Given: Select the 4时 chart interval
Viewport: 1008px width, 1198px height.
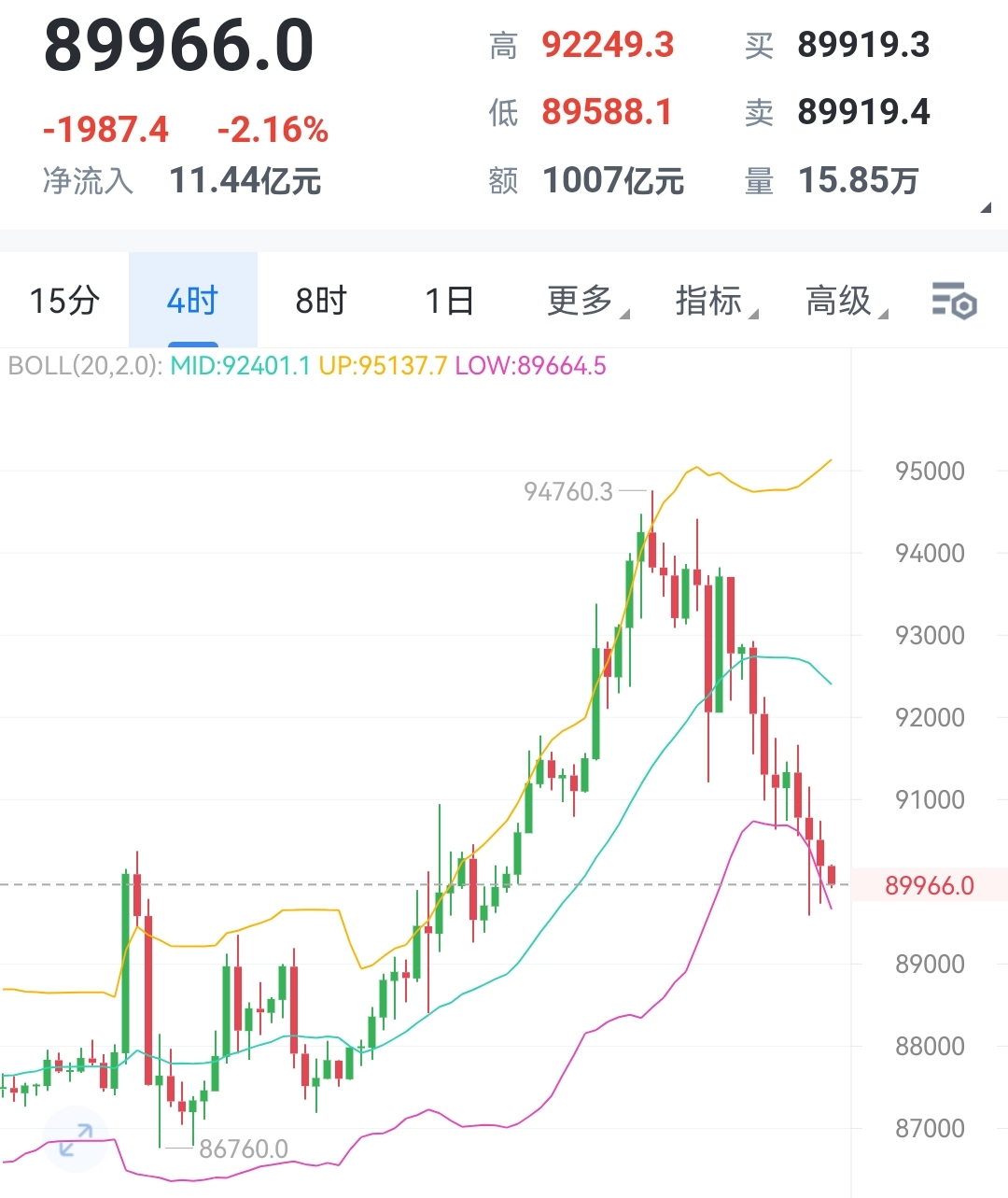Looking at the screenshot, I should click(192, 301).
